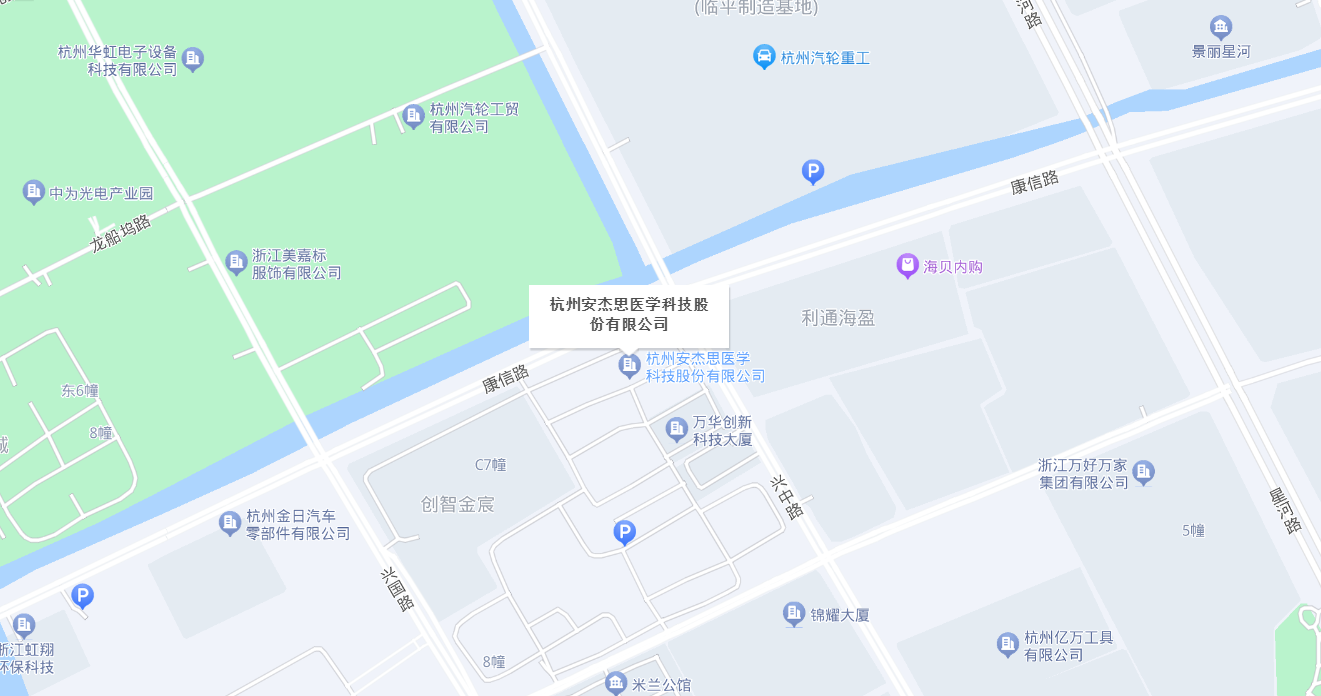The image size is (1321, 696).
Task: Tap the 杭州华虹电子设备科技有限公司 marker
Action: point(193,59)
